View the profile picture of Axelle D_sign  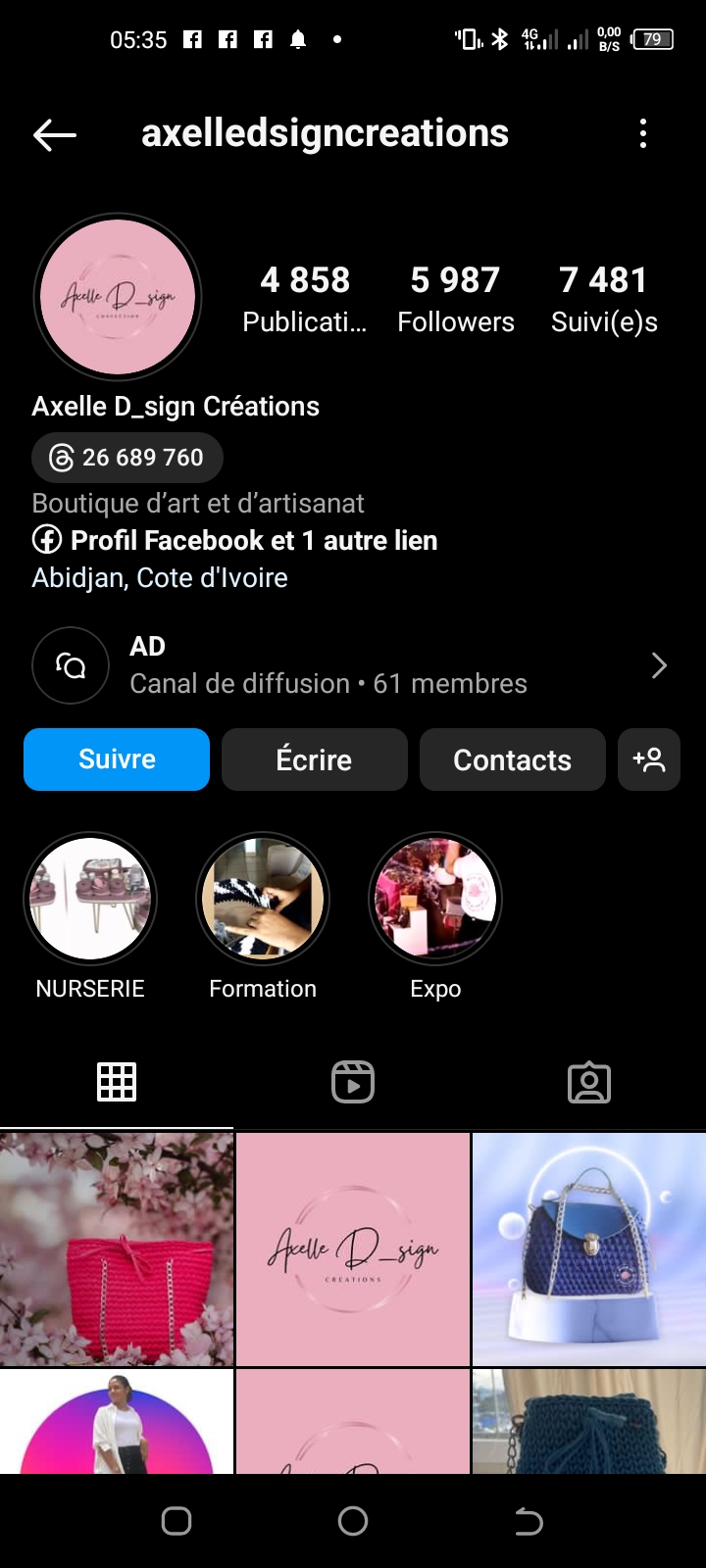118,297
